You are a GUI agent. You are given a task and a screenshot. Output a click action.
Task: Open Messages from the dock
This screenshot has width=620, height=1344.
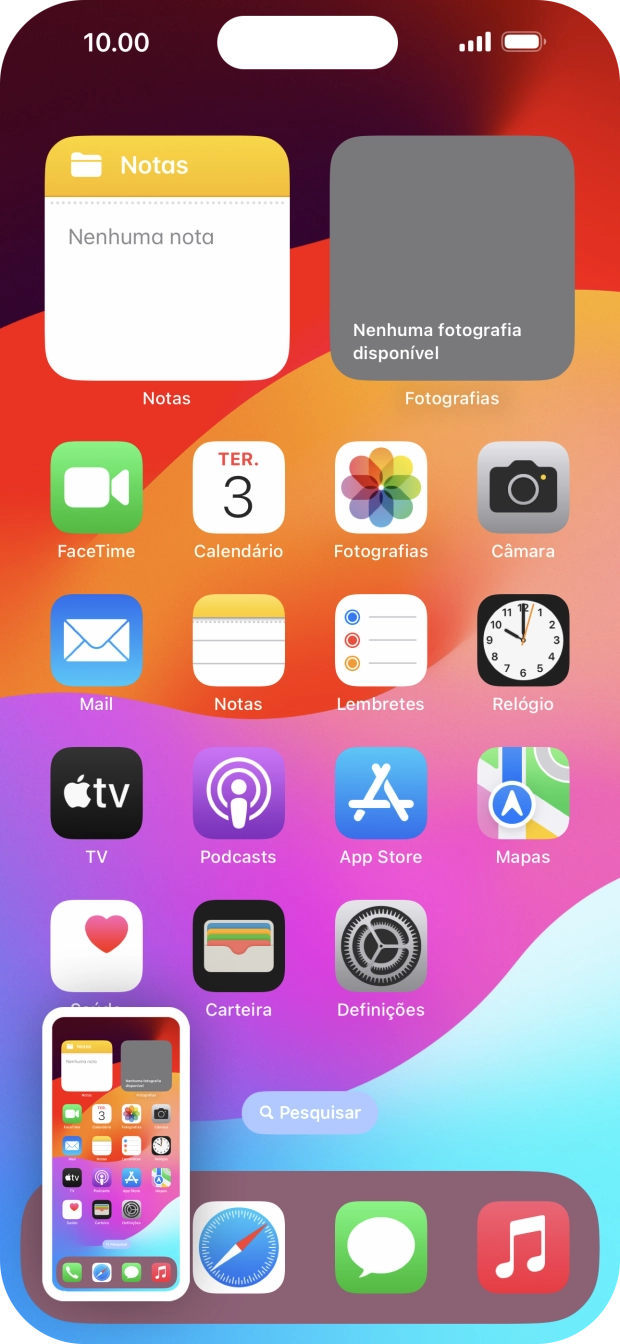tap(381, 1247)
